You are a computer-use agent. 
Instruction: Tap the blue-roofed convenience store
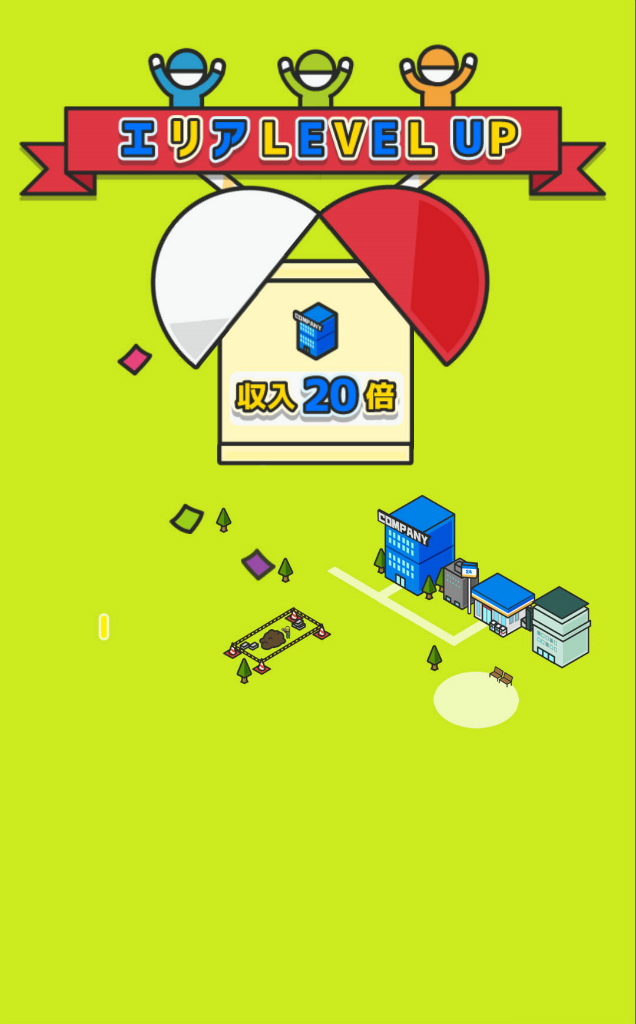pos(502,605)
